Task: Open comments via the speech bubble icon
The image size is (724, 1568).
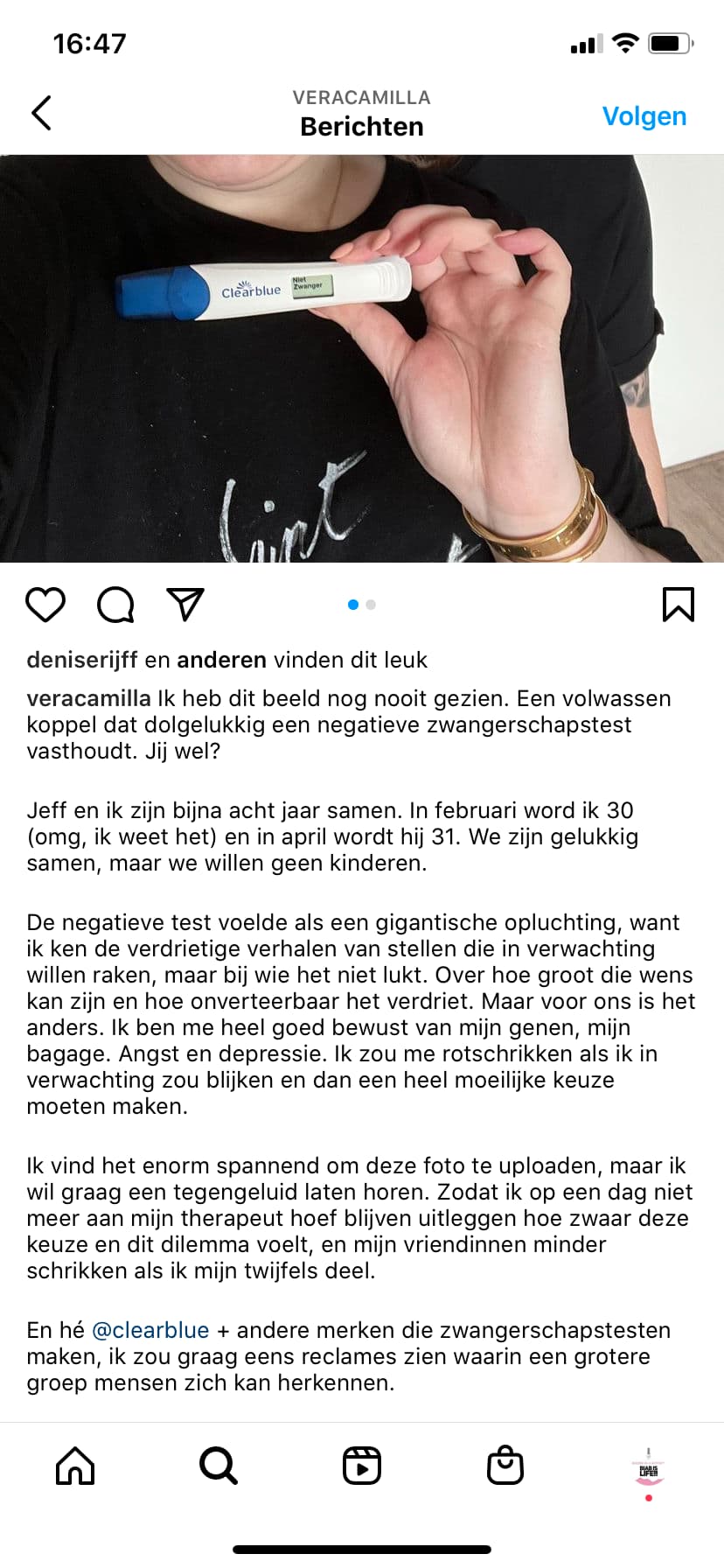Action: (115, 605)
